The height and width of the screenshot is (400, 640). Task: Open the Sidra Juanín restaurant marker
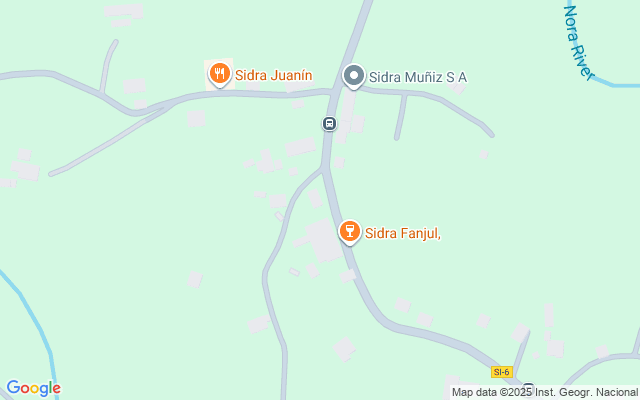coord(220,74)
